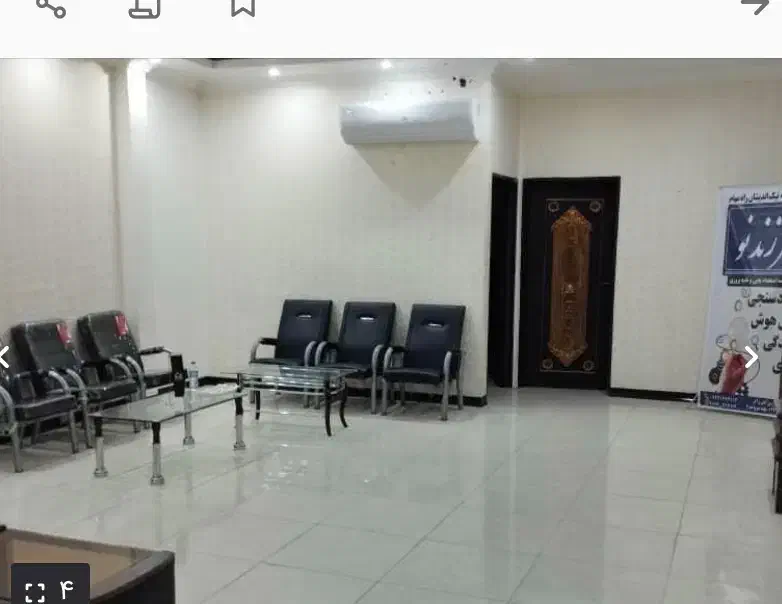Go back using the top arrow
The height and width of the screenshot is (604, 782).
[x=754, y=6]
